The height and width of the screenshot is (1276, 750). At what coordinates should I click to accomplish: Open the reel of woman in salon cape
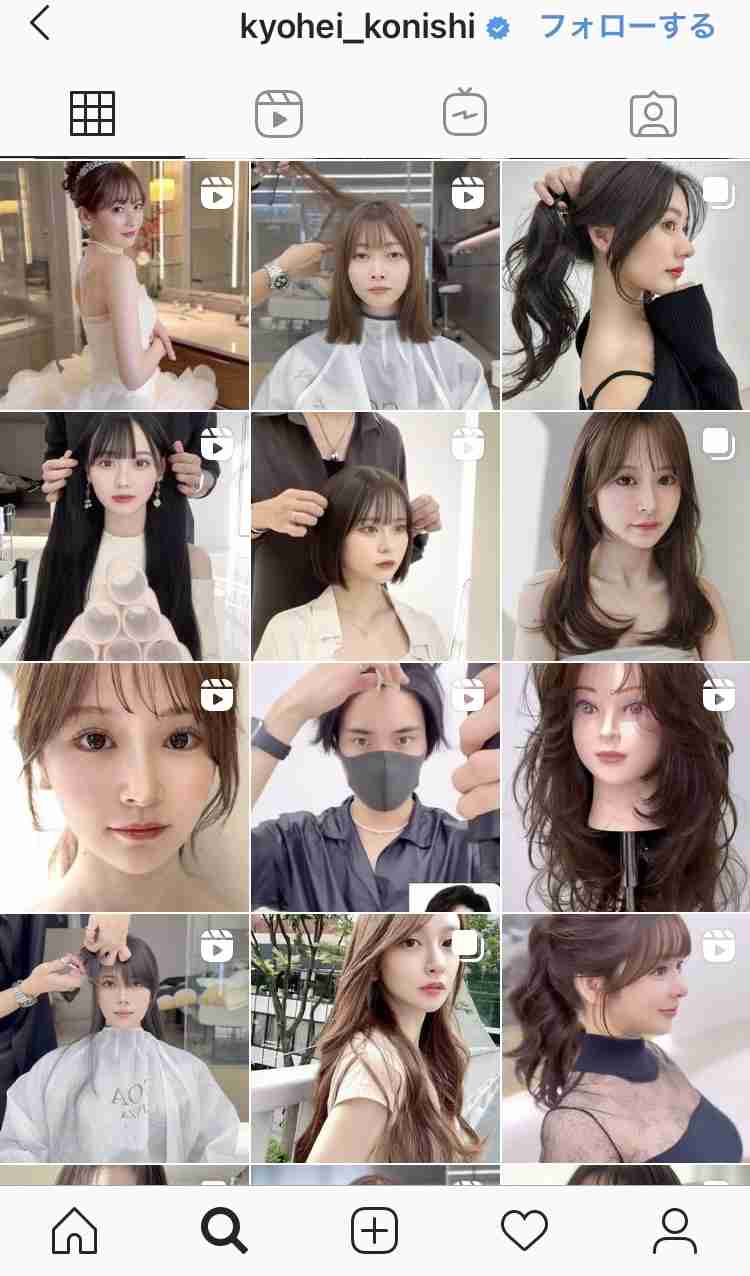pos(375,285)
